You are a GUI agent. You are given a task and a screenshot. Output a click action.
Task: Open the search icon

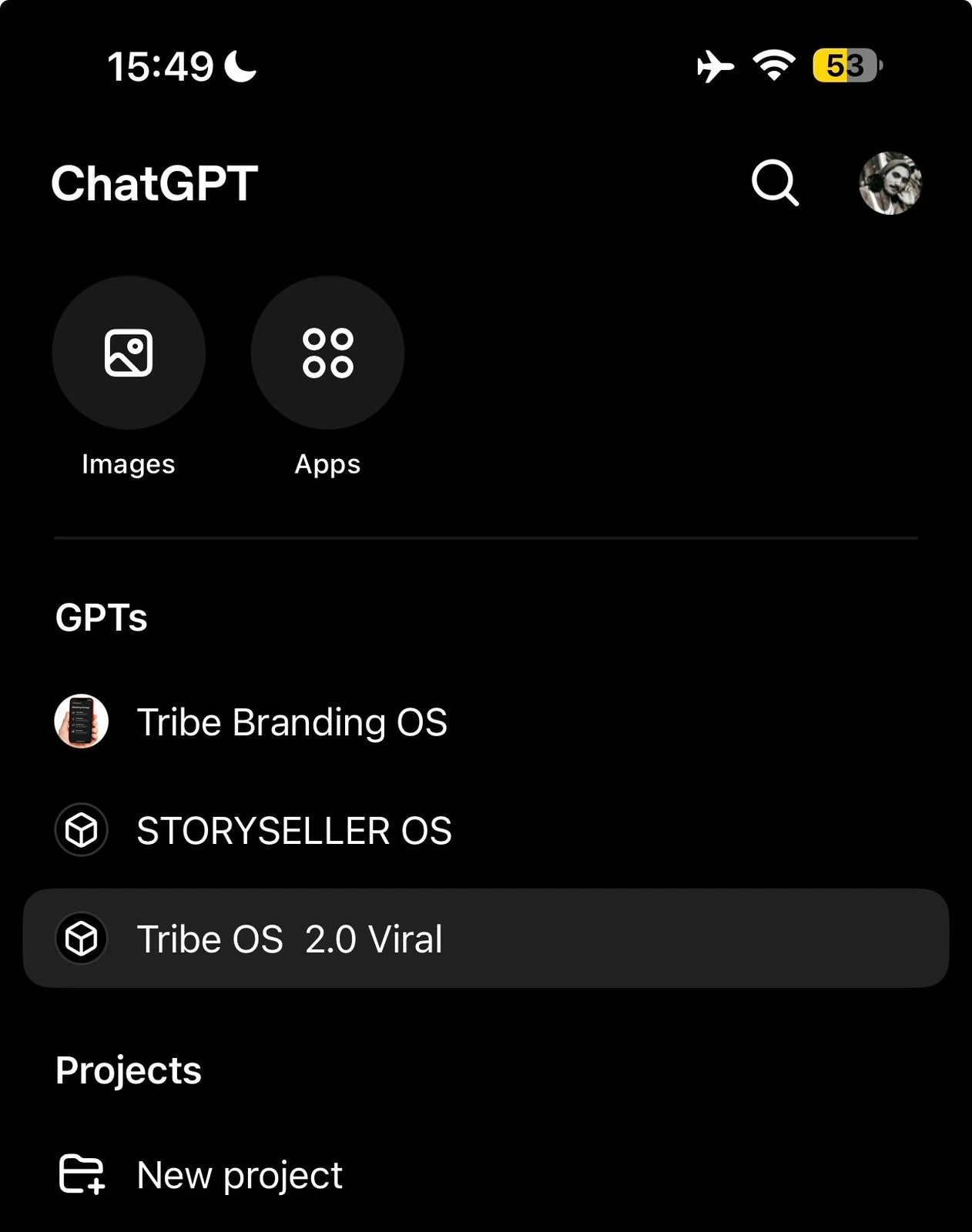pos(774,183)
